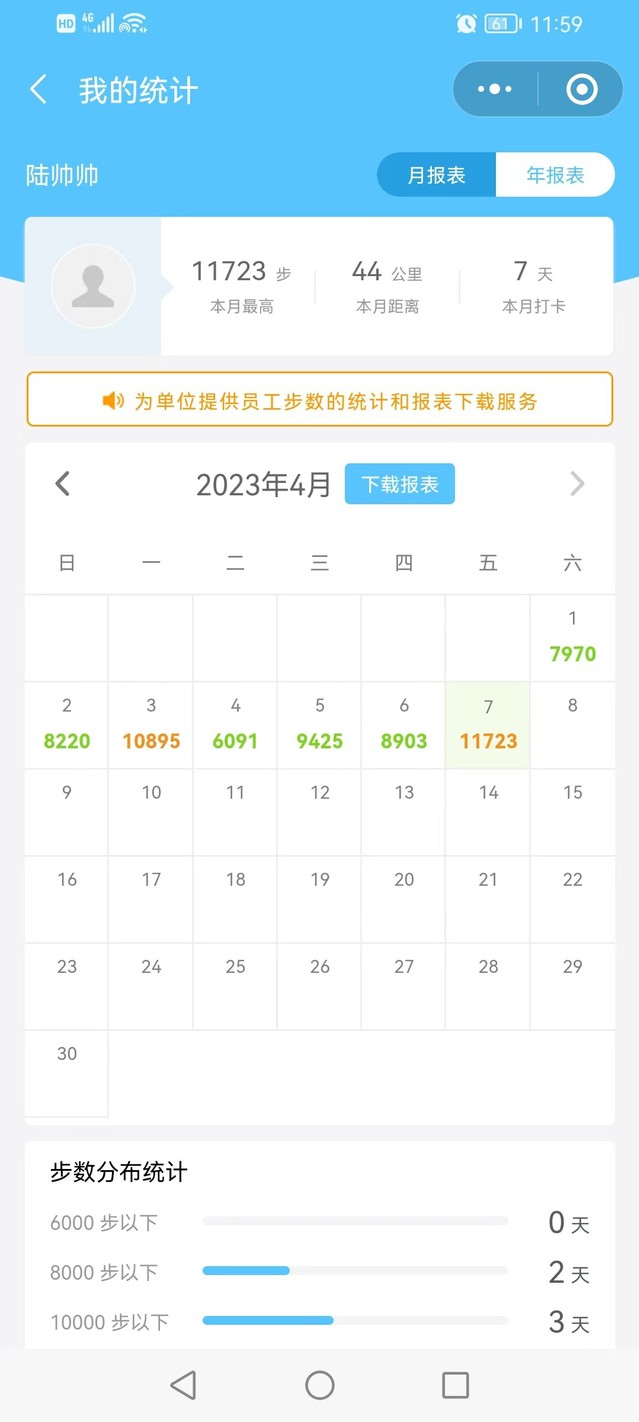Close the mini program with the circle button

coord(581,90)
